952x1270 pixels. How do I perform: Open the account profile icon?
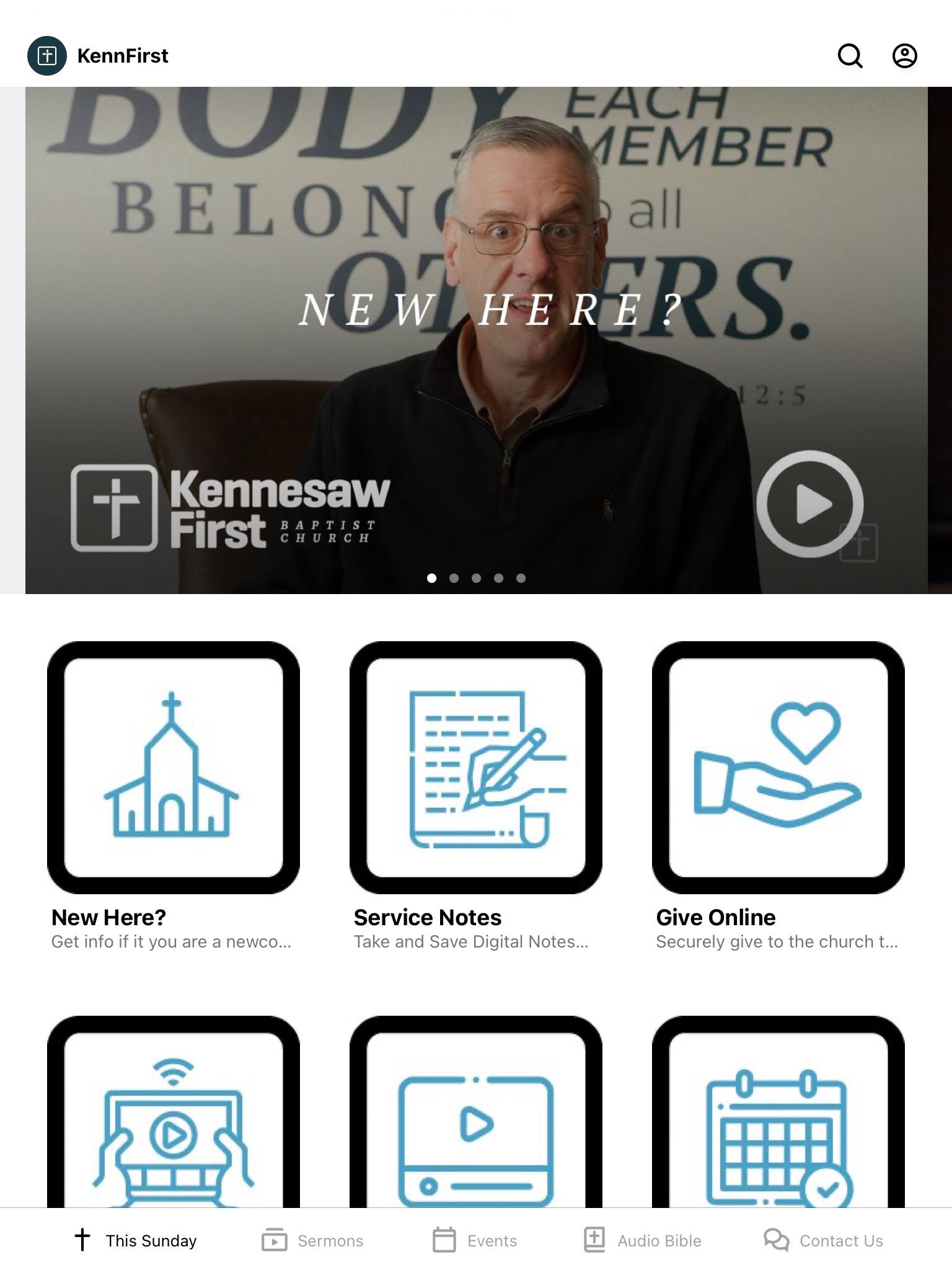coord(904,56)
